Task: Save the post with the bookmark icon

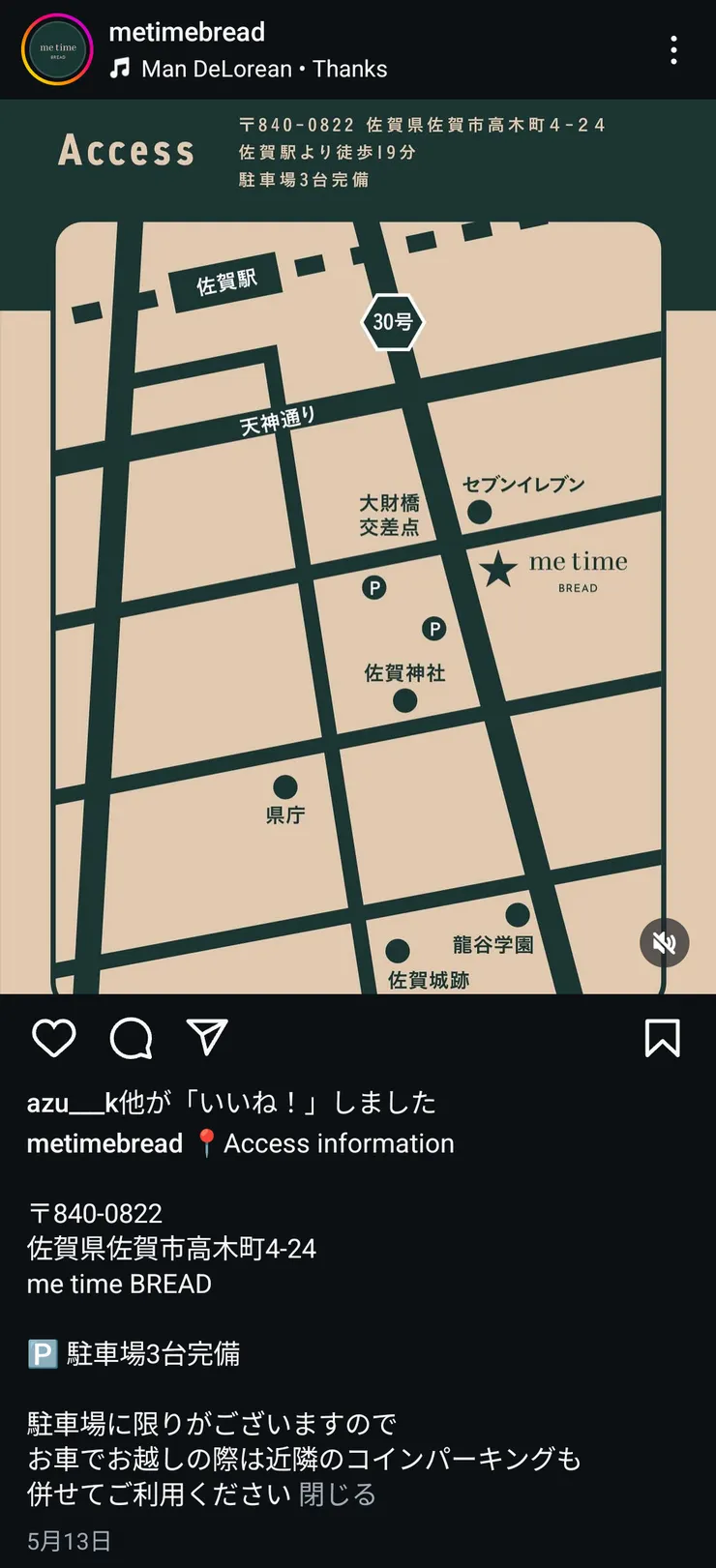Action: (x=662, y=1038)
